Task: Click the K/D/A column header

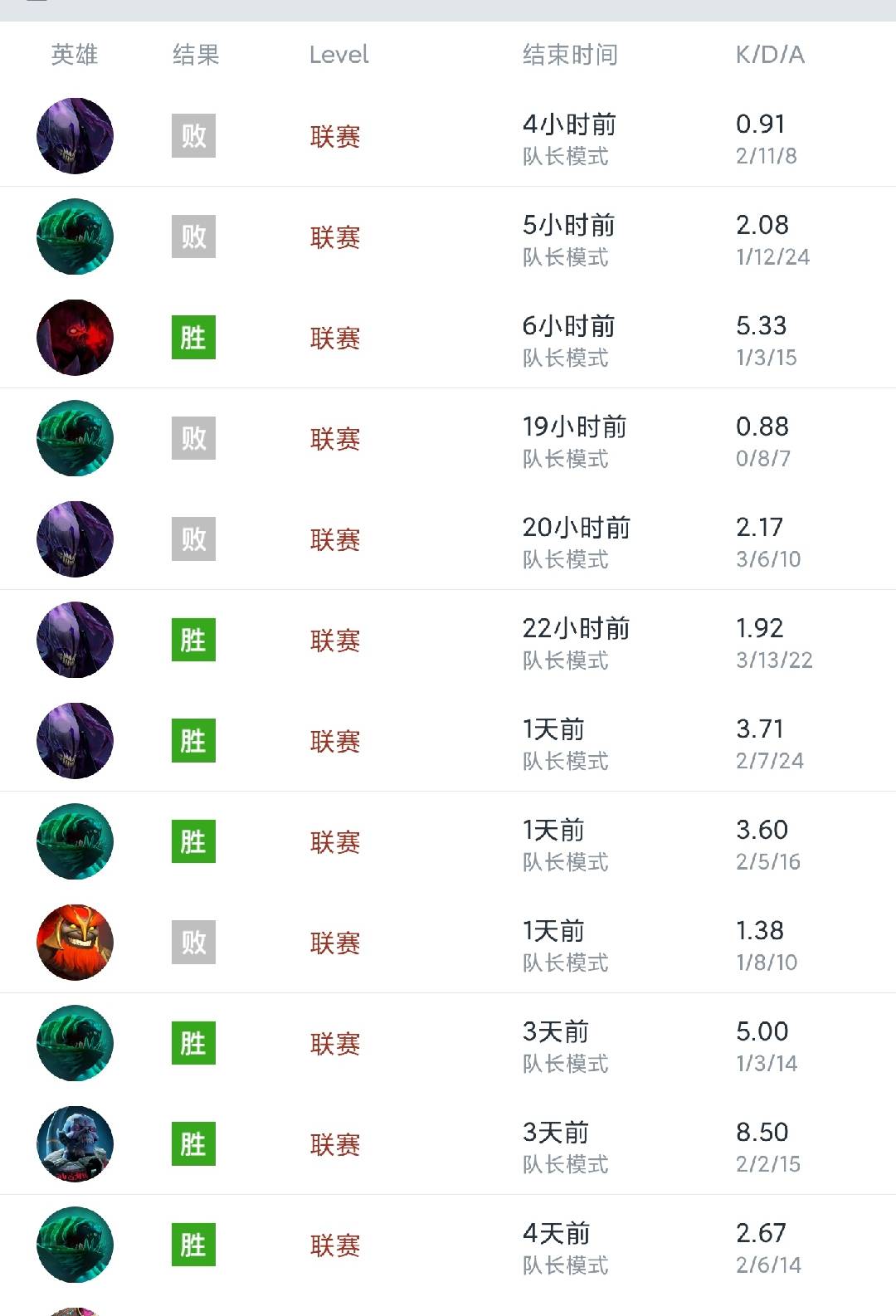Action: point(771,55)
